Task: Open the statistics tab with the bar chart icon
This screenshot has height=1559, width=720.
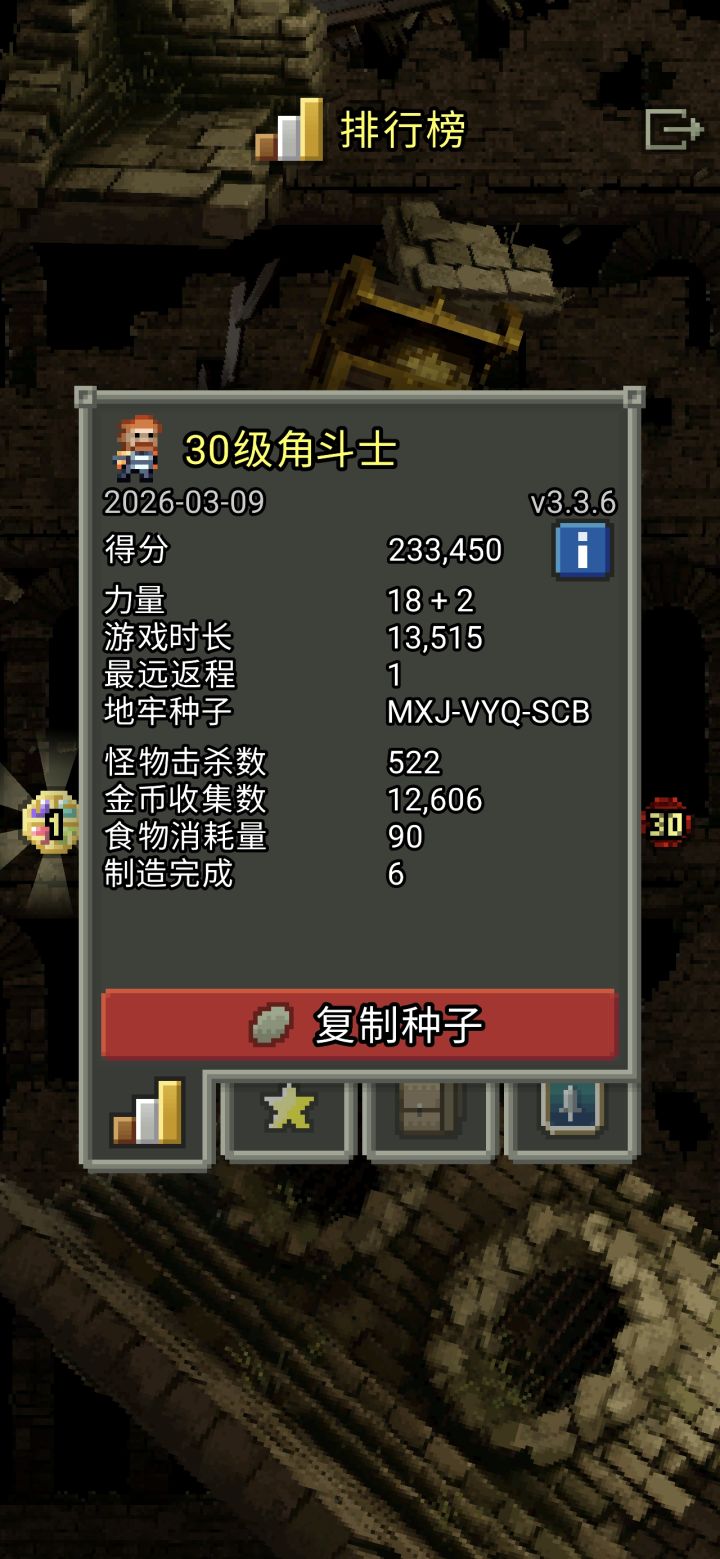Action: (148, 1118)
